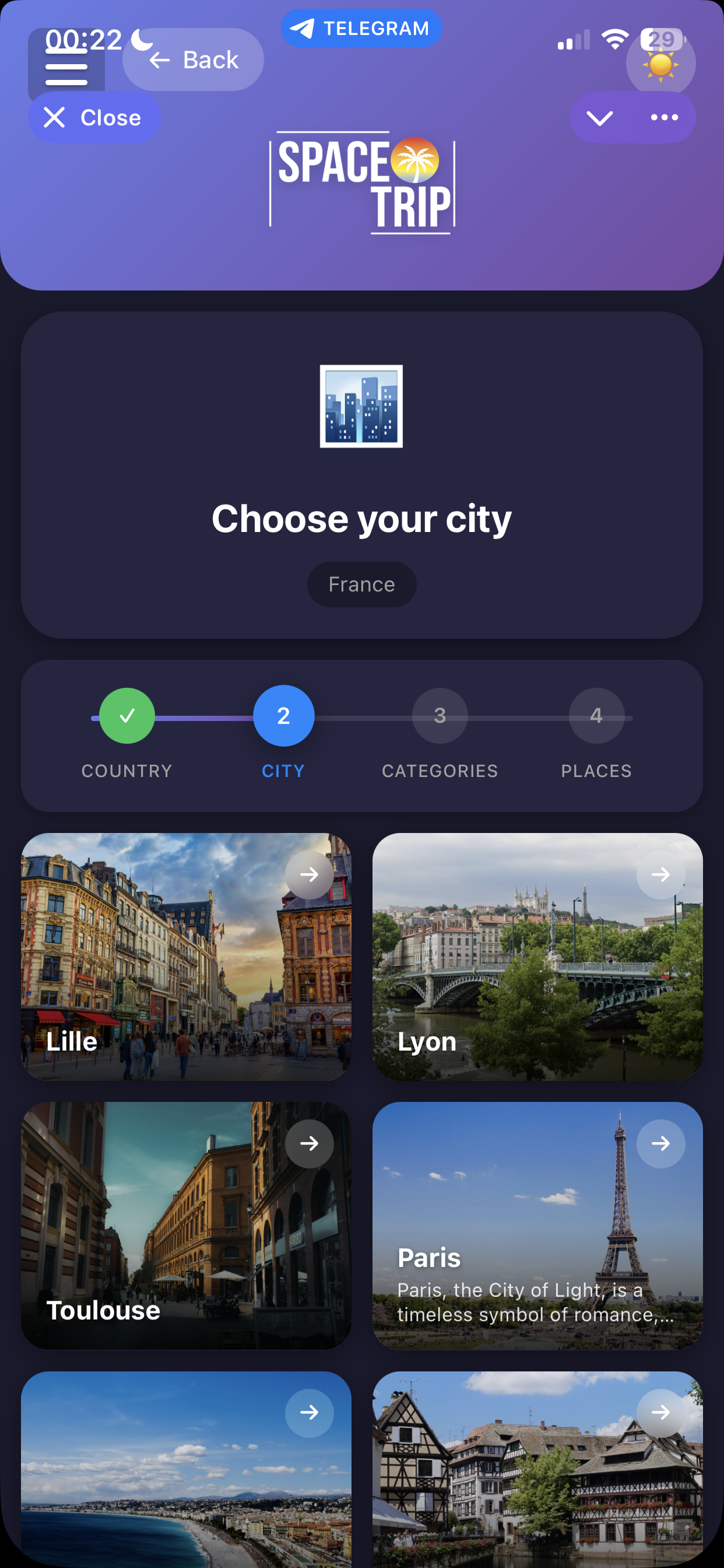
Task: Select step 3 Categories circle
Action: [x=440, y=716]
